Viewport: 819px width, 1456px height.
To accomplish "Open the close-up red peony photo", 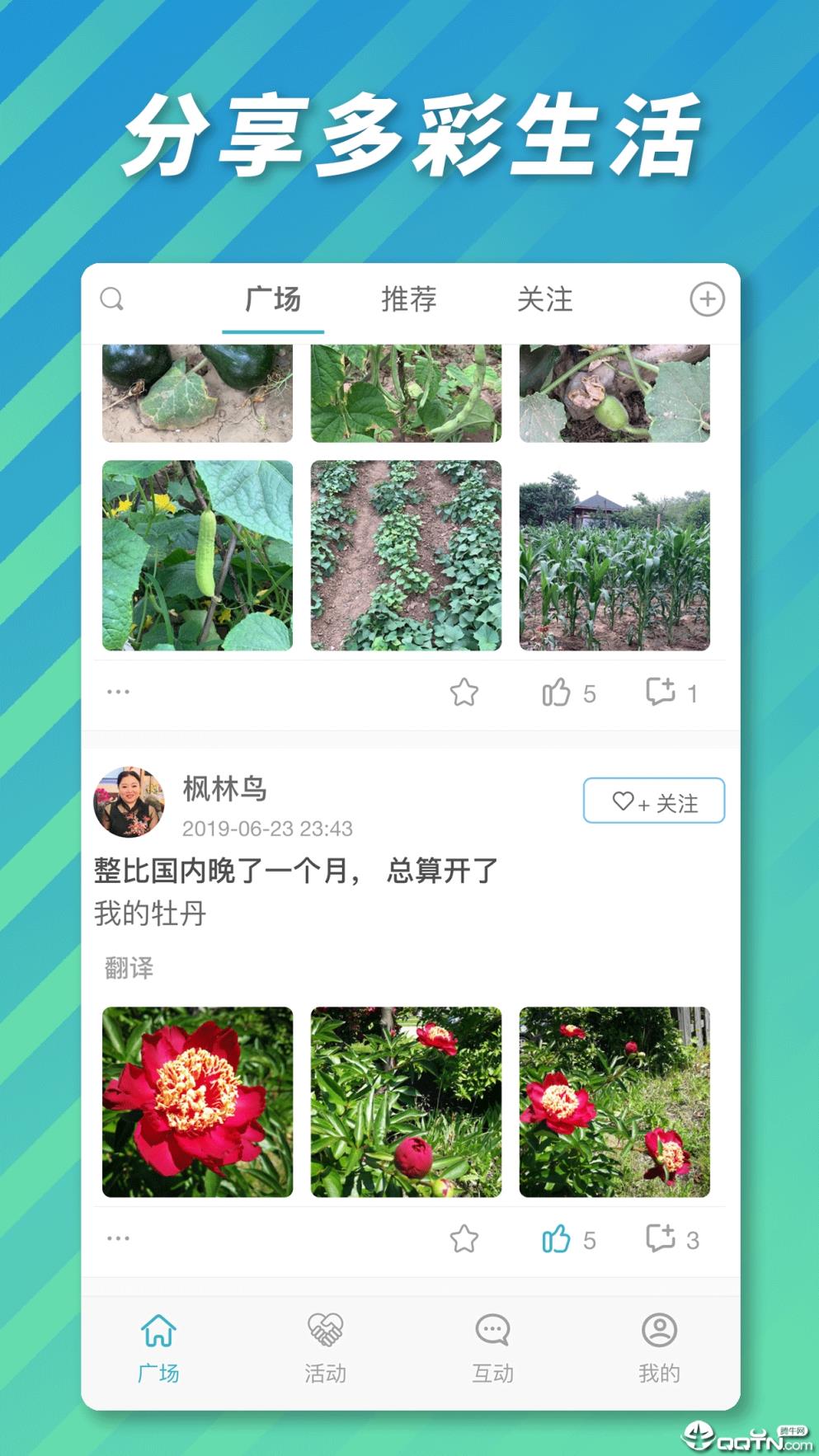I will coord(196,1101).
